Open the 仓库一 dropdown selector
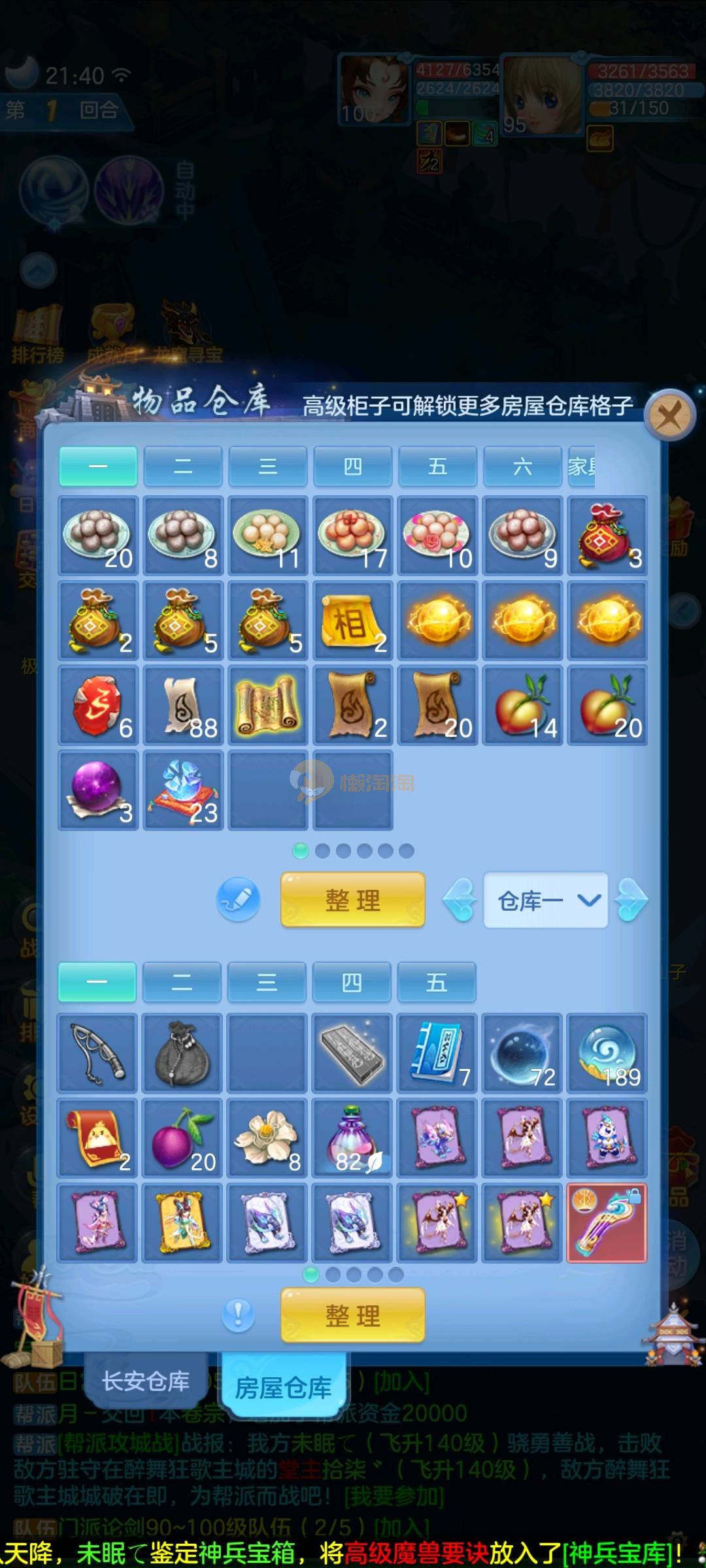Viewport: 706px width, 1568px height. (545, 900)
